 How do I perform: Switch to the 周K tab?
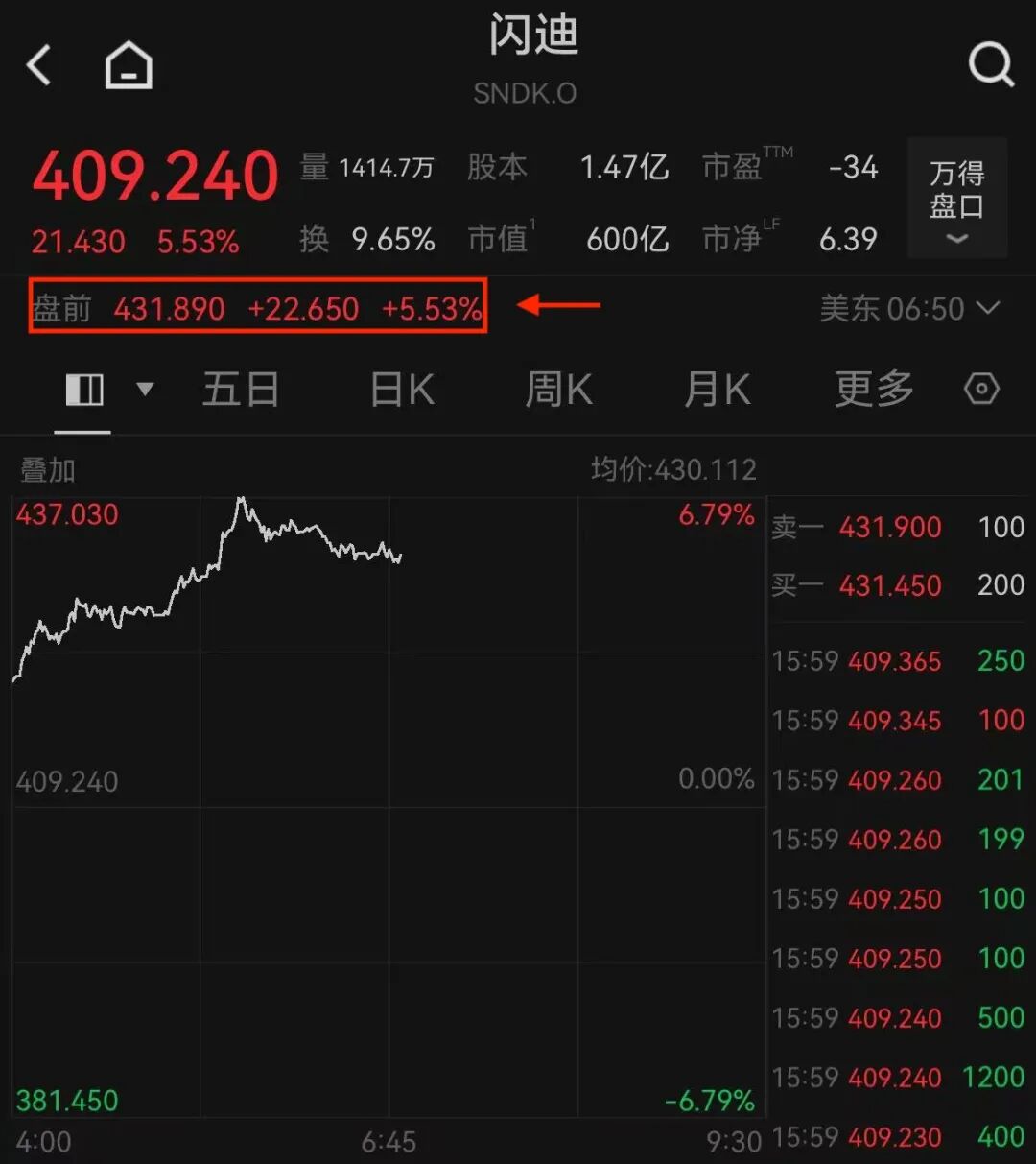pyautogui.click(x=558, y=390)
